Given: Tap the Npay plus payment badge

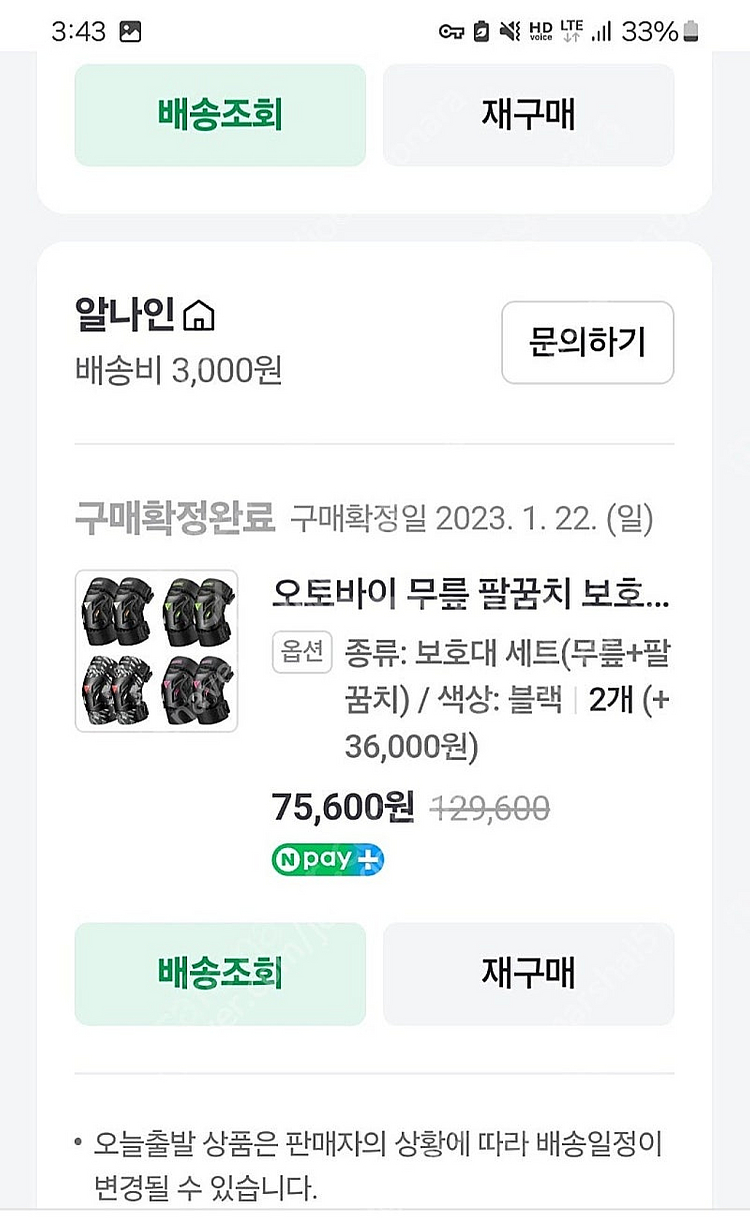Looking at the screenshot, I should [327, 859].
